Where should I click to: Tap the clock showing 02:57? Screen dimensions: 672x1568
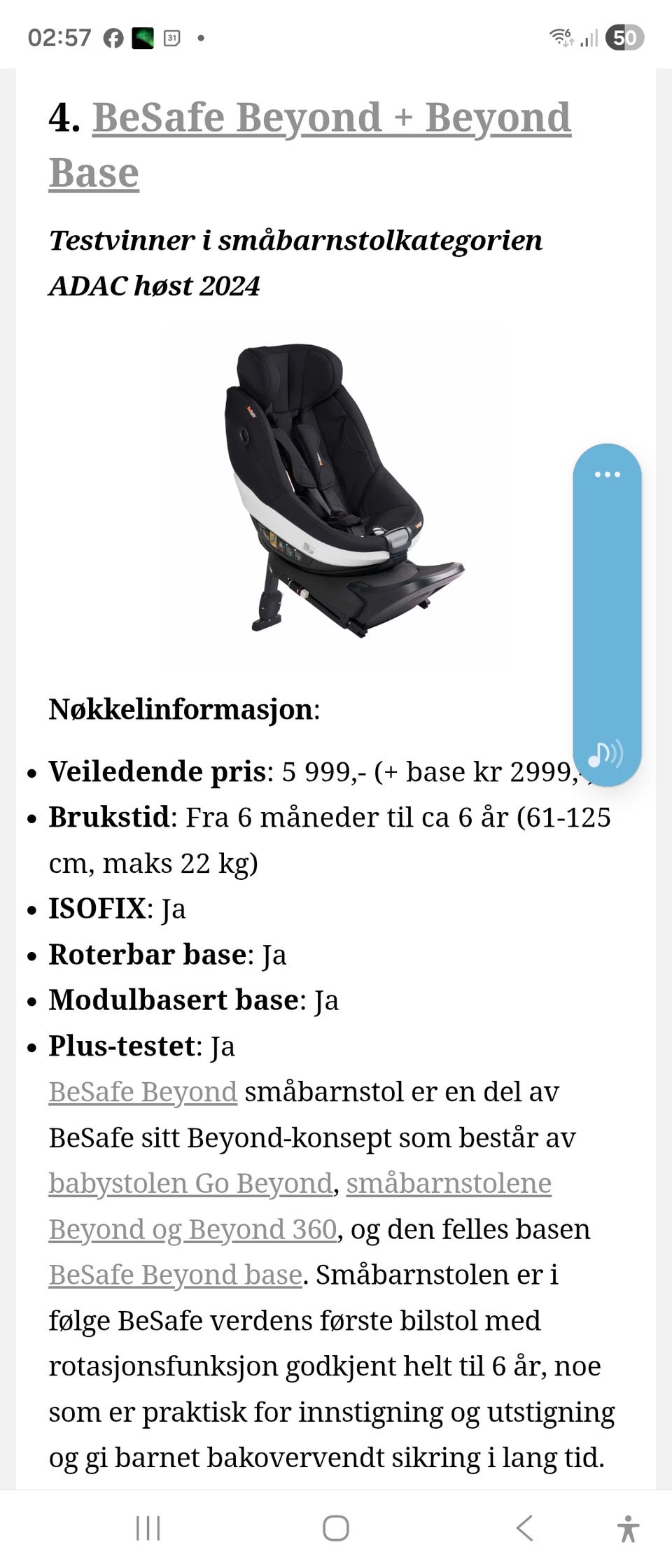coord(59,36)
